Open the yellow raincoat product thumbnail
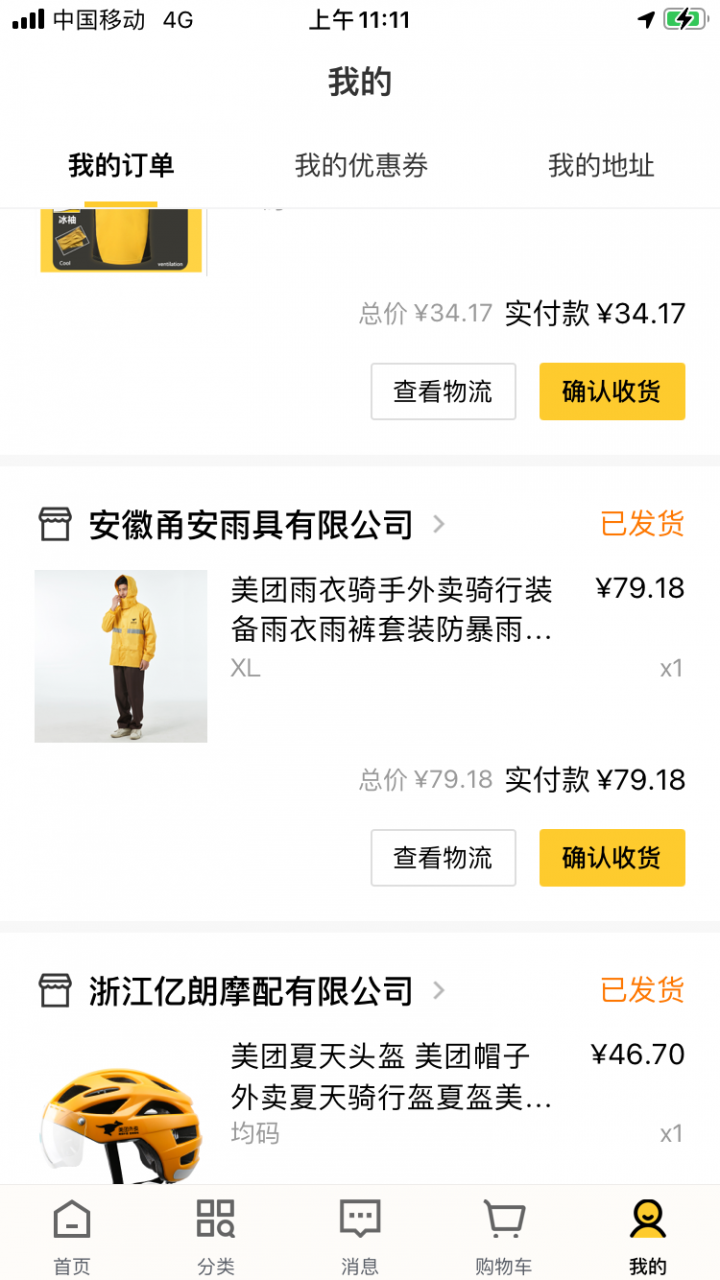720x1280 pixels. [x=120, y=655]
